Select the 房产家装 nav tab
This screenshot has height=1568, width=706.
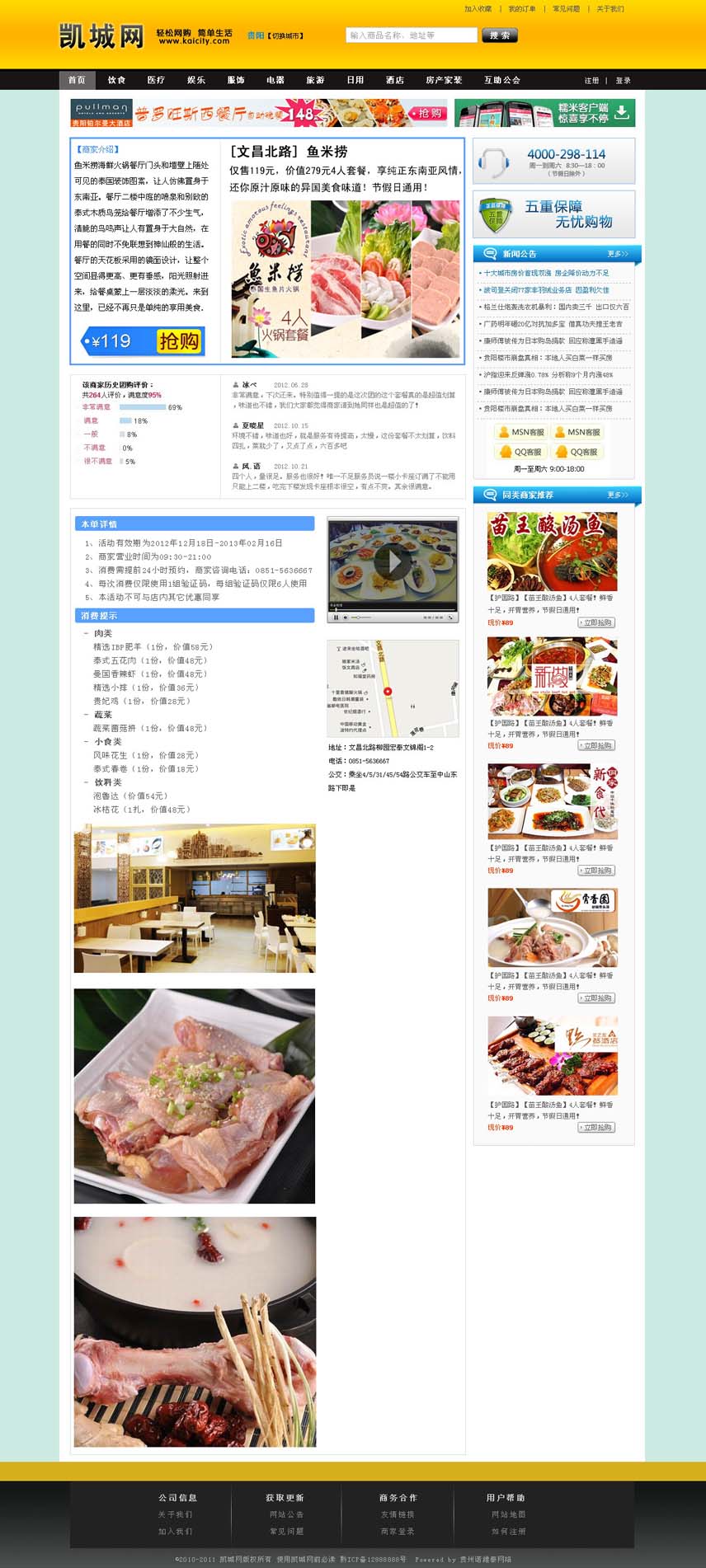444,80
